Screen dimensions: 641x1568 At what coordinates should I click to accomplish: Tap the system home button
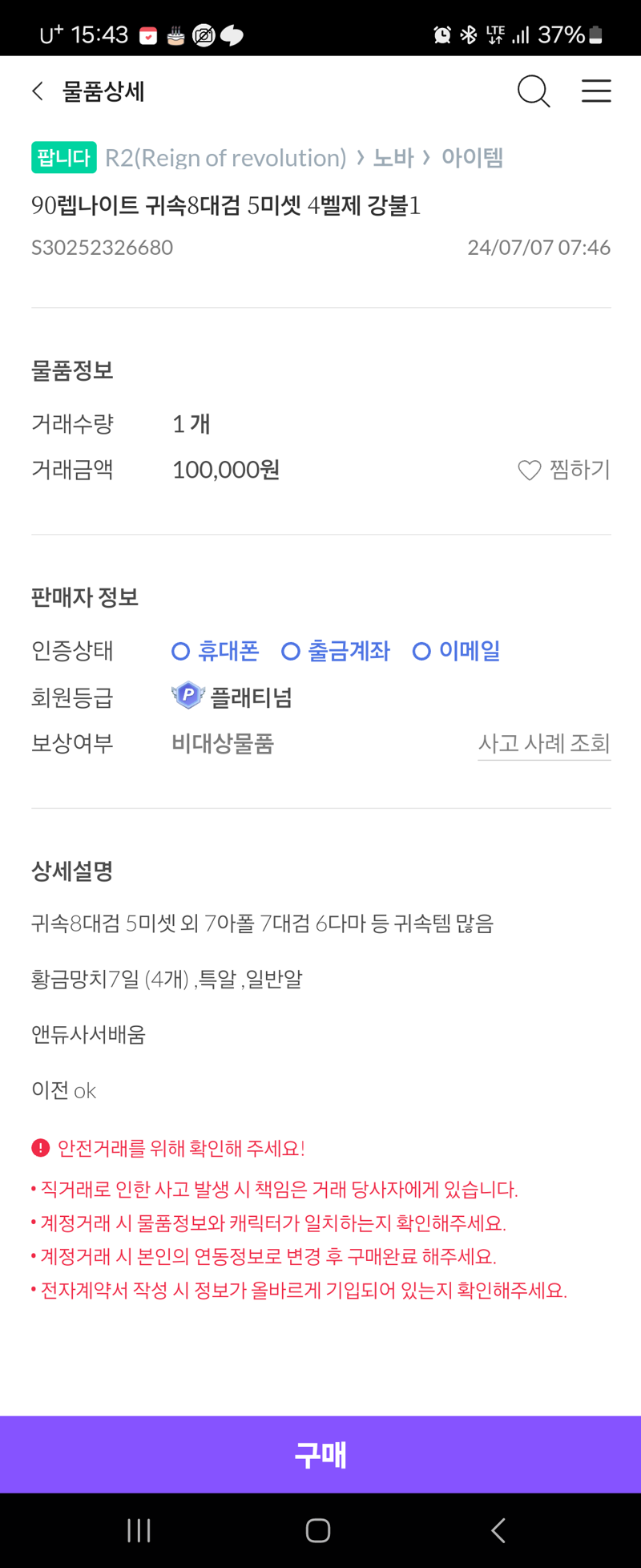(318, 1530)
